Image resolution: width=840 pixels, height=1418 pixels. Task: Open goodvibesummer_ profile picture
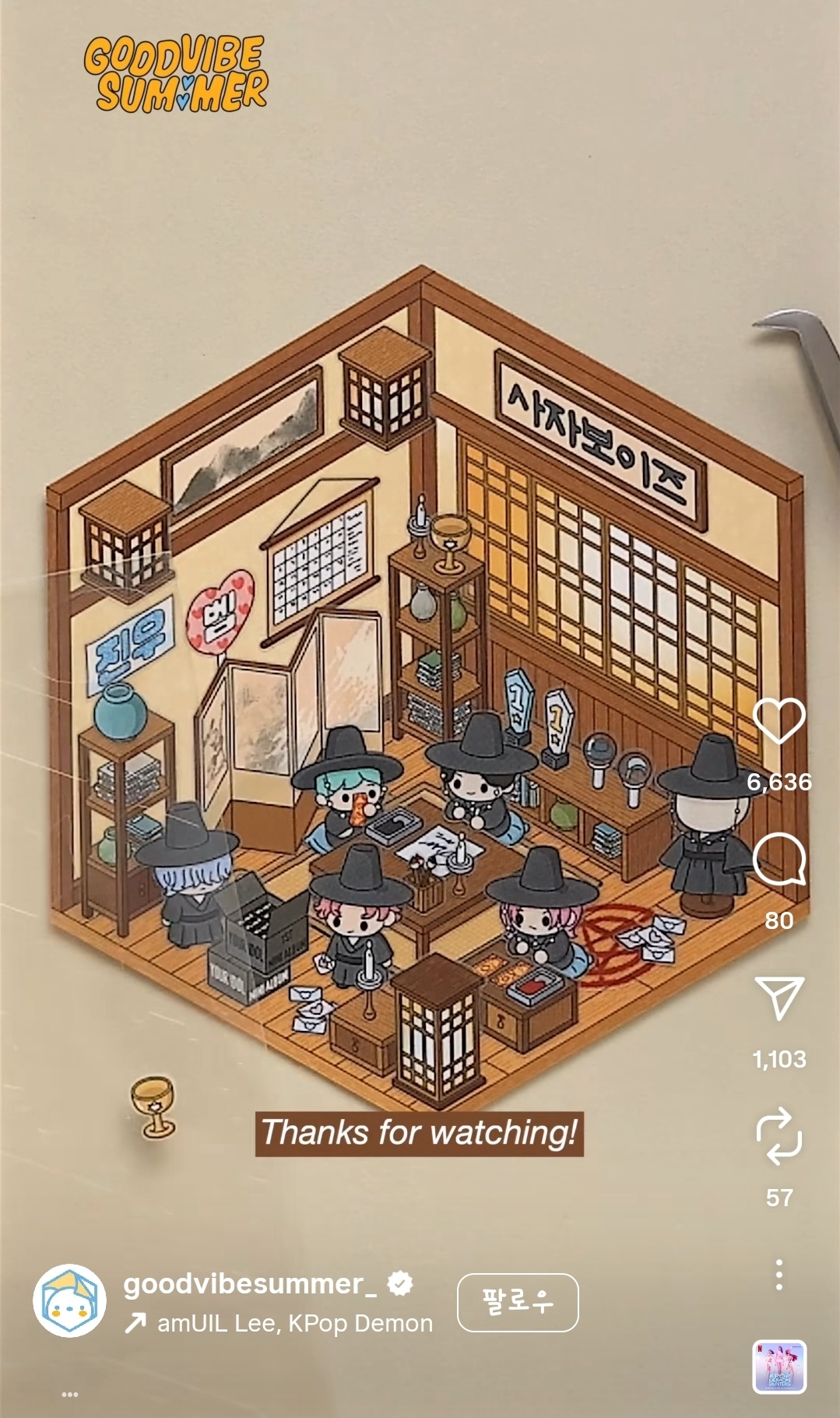tap(69, 1300)
